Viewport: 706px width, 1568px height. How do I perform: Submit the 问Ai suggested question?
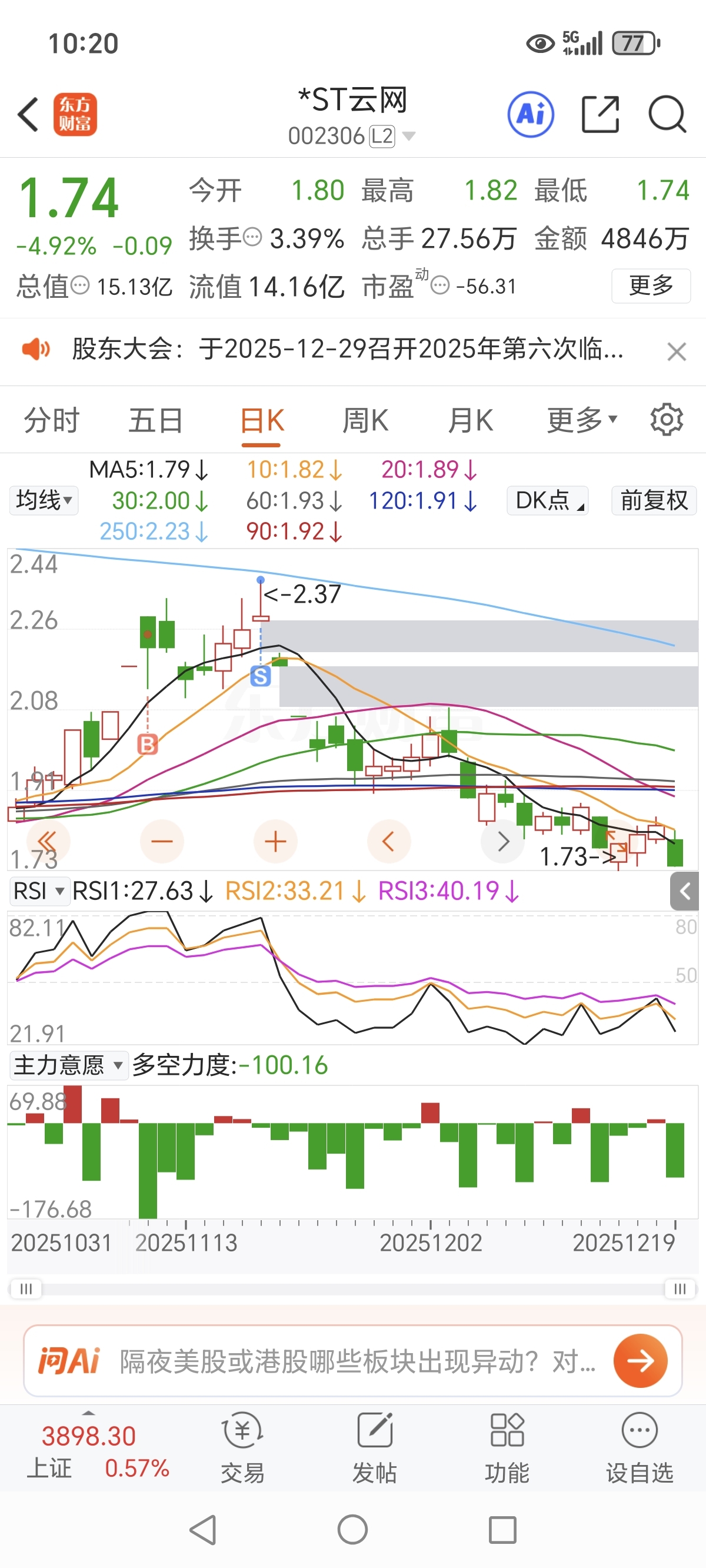640,1360
